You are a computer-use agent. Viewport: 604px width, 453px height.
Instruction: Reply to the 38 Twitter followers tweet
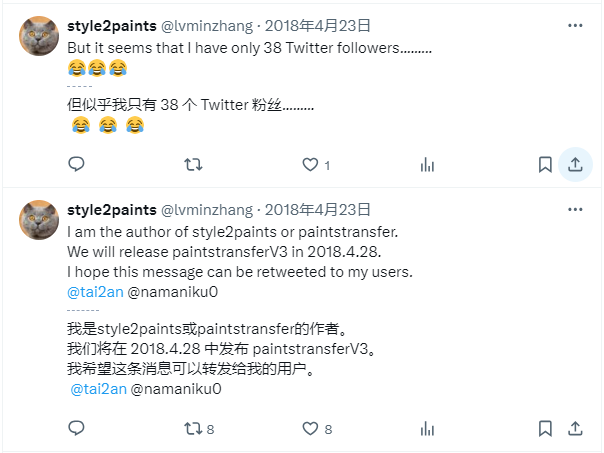point(76,164)
